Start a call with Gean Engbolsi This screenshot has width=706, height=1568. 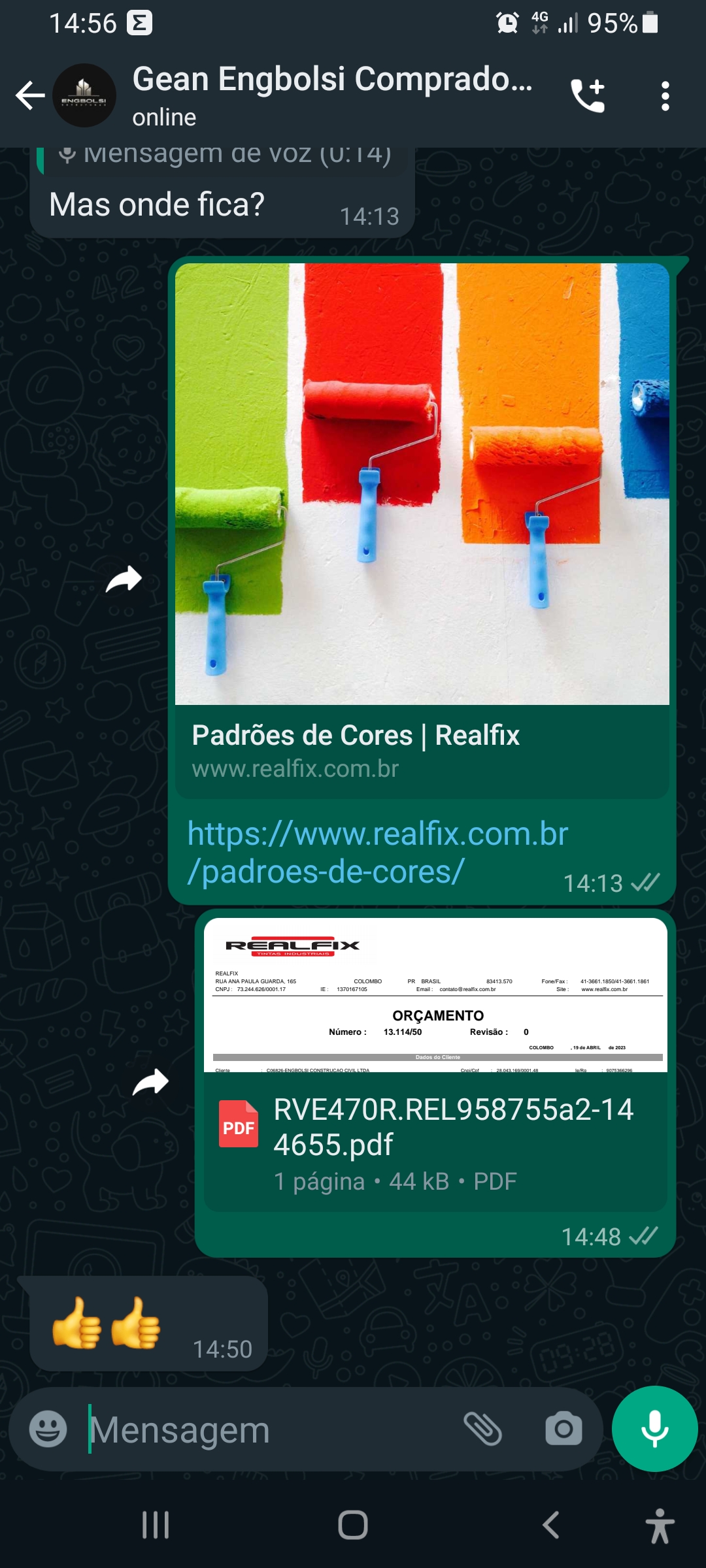pos(588,96)
